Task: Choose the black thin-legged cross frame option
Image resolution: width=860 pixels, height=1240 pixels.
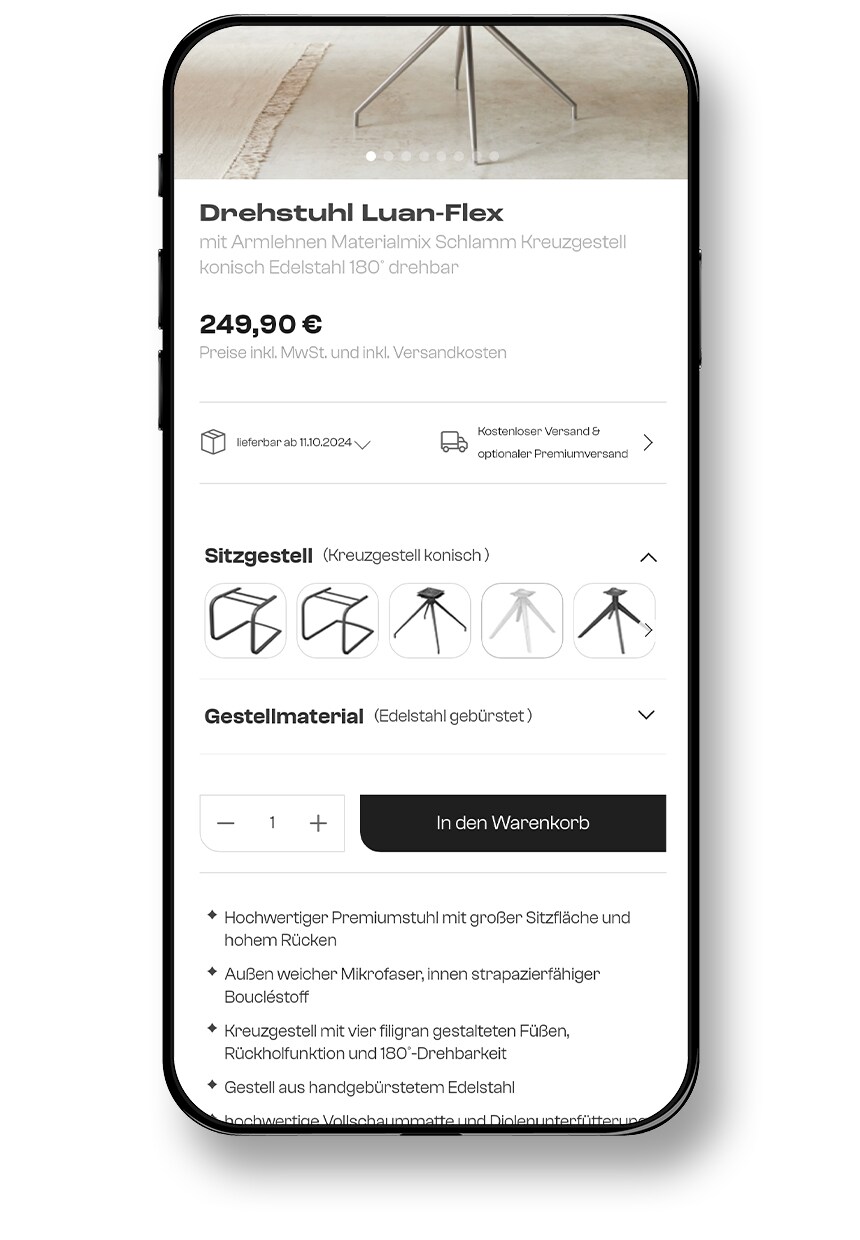Action: click(x=429, y=621)
